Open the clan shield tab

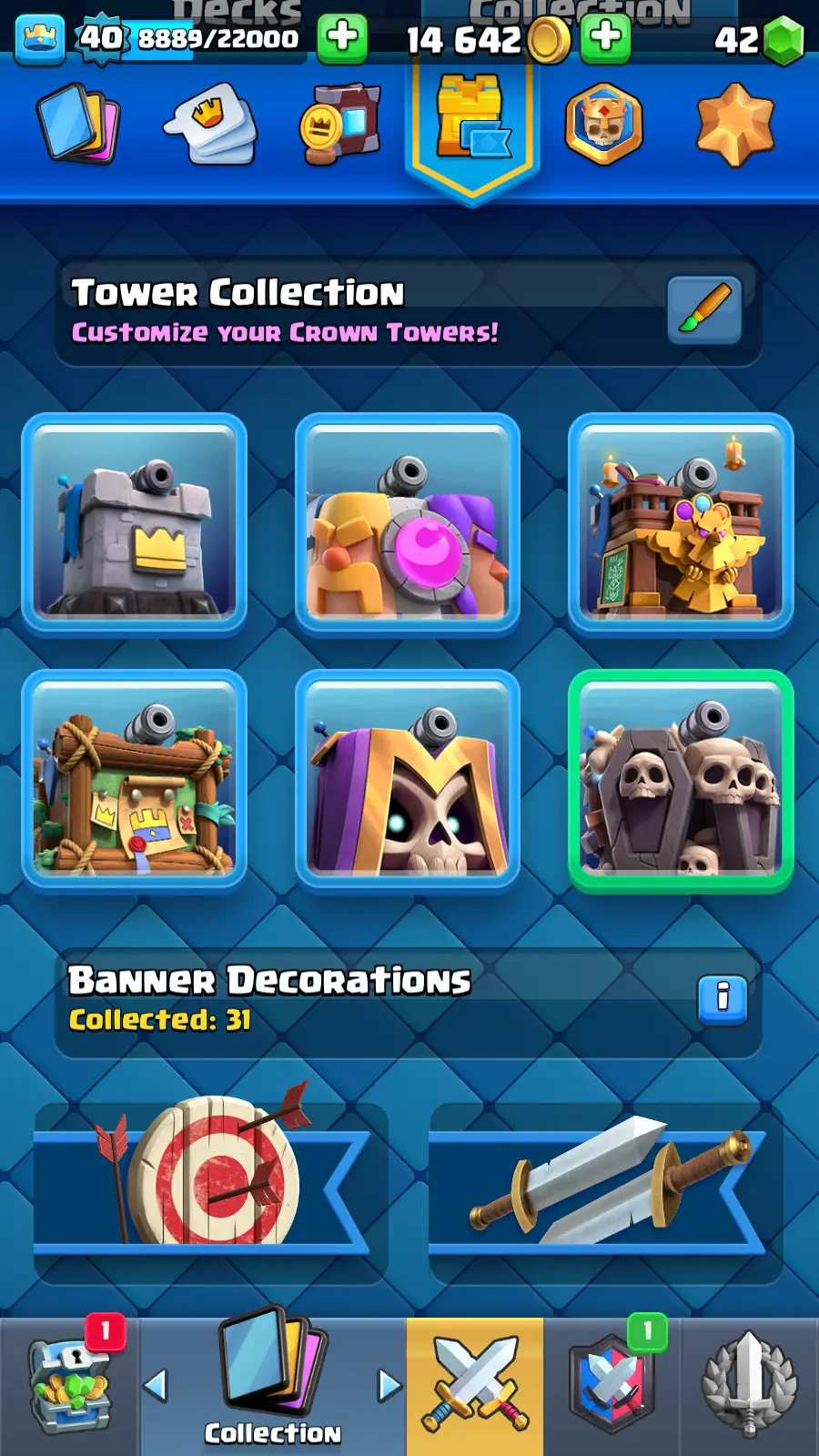tap(612, 1387)
